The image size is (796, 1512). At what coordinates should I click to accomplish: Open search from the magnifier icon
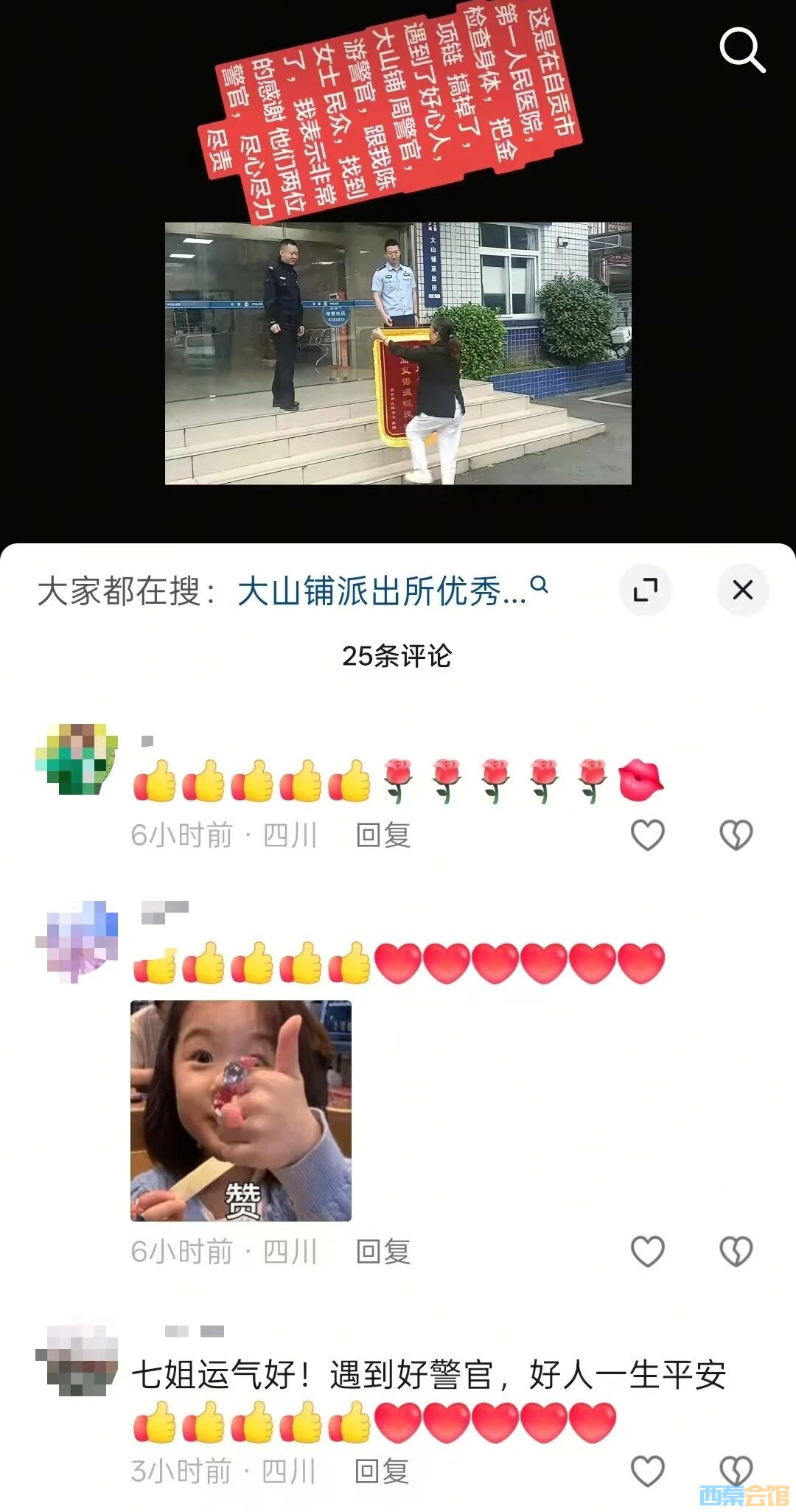click(741, 50)
